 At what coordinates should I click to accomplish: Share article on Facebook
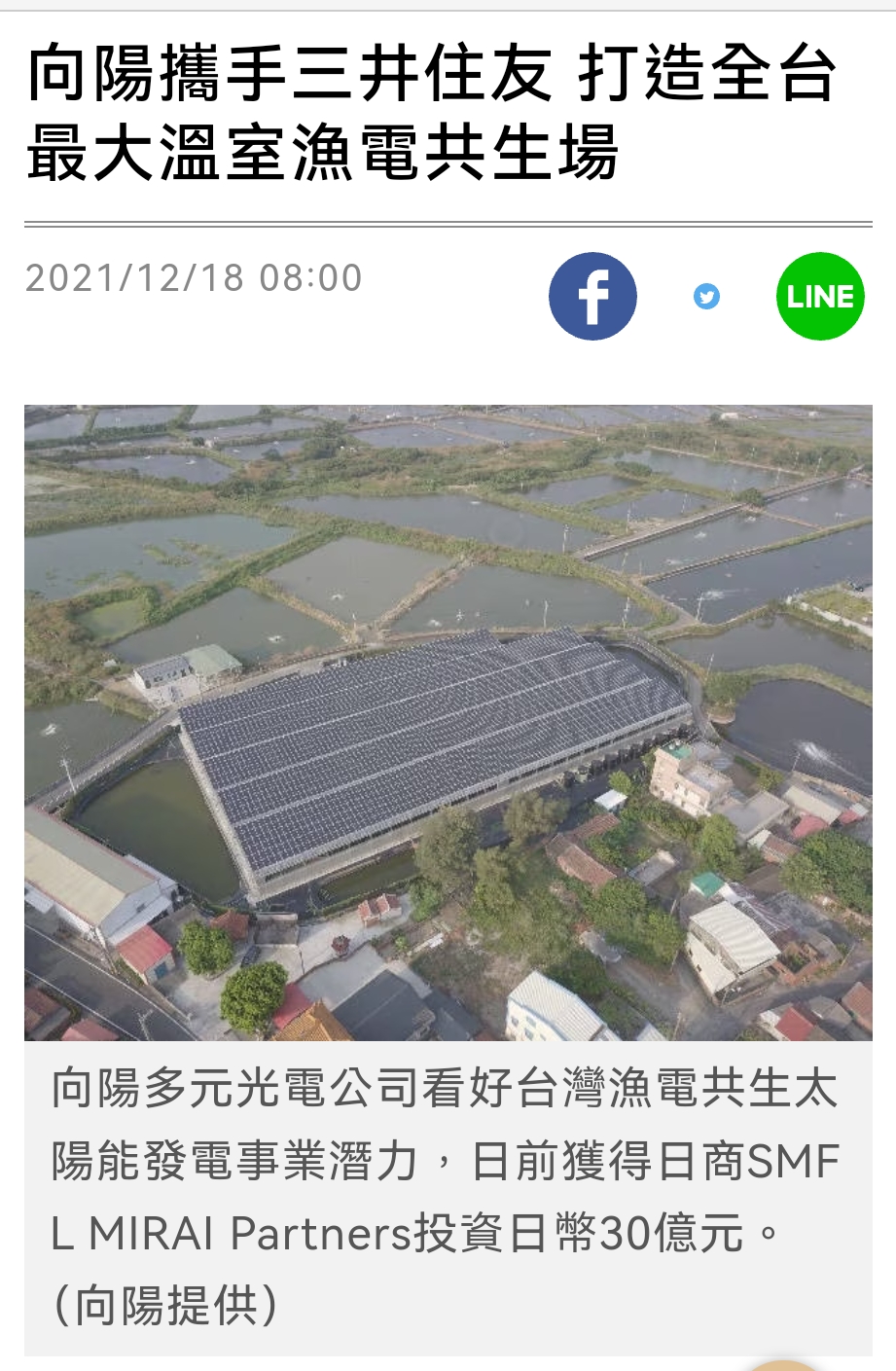[x=592, y=296]
